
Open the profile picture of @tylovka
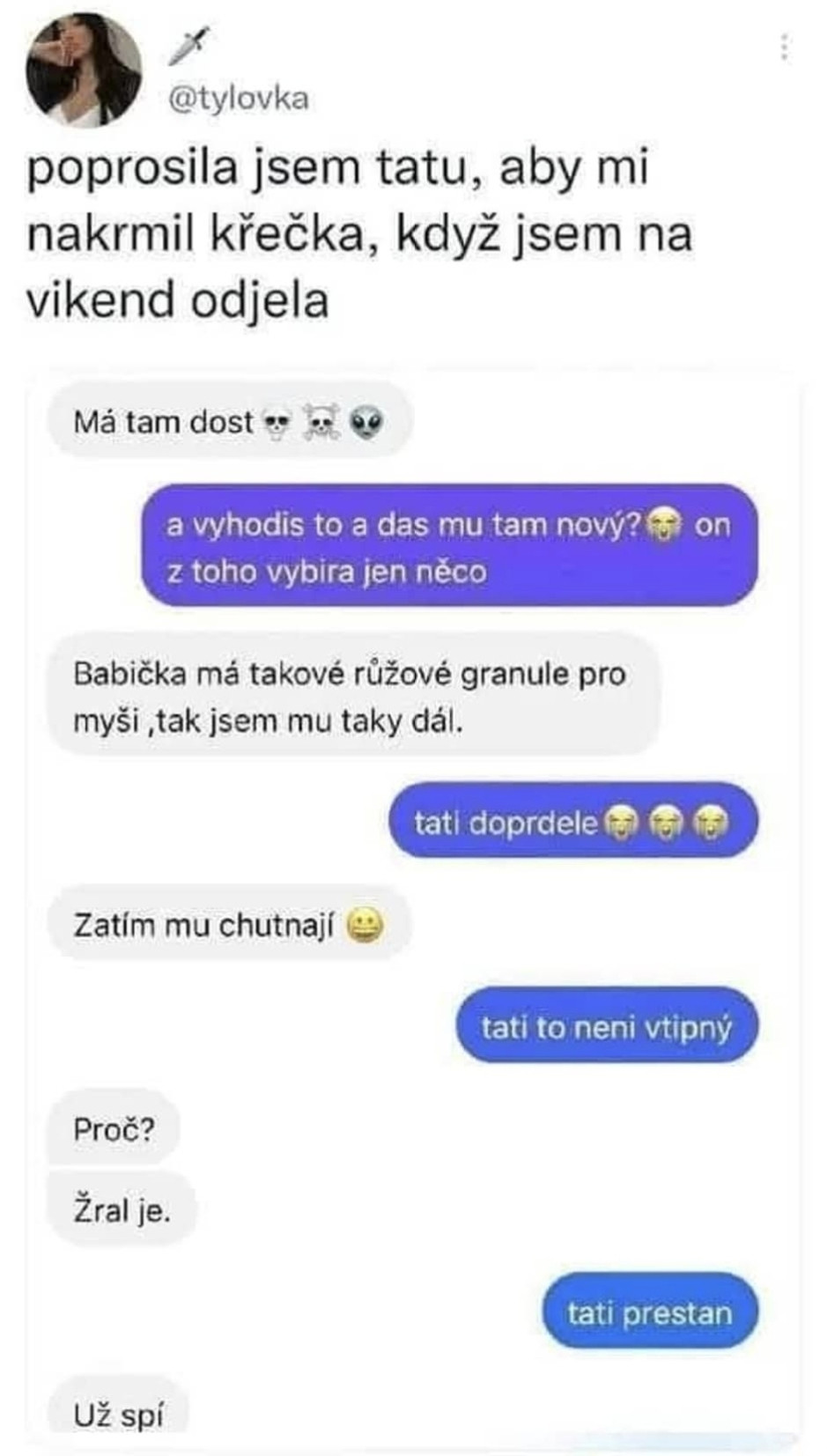pyautogui.click(x=84, y=70)
